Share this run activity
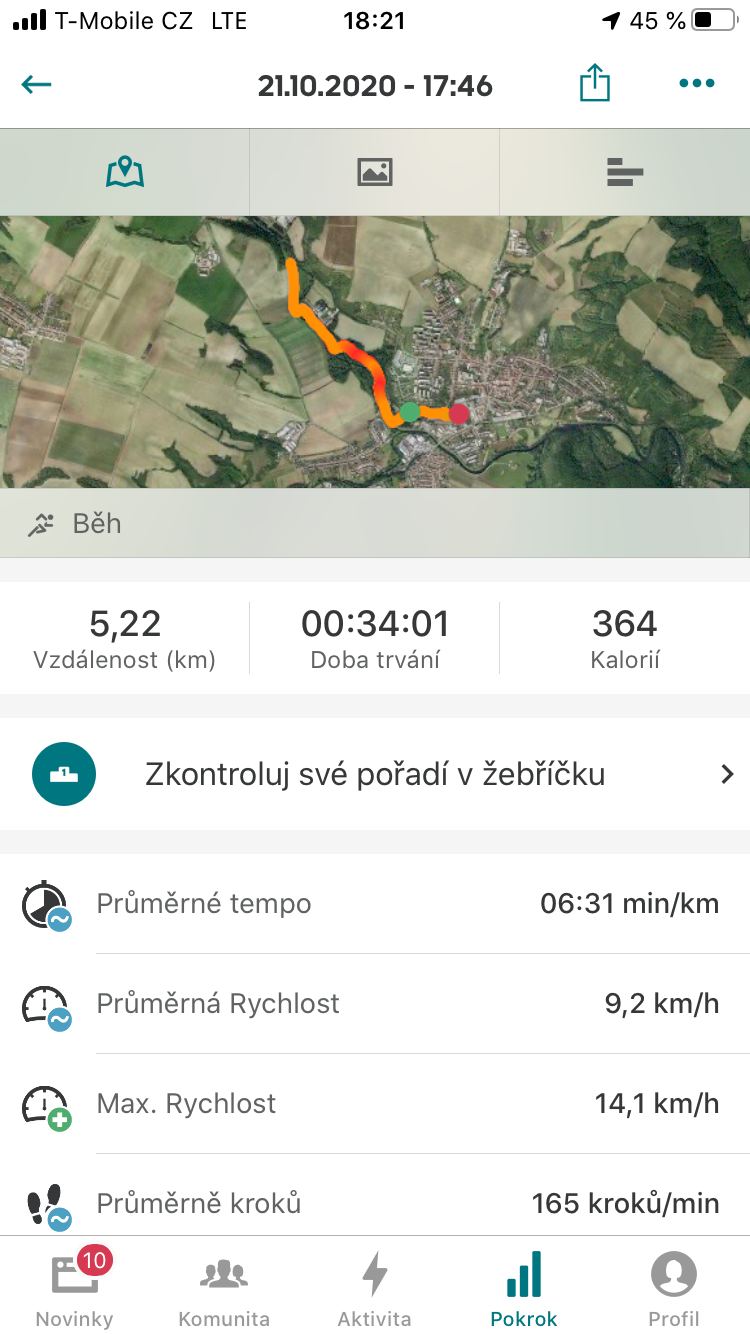This screenshot has width=750, height=1334. tap(594, 83)
